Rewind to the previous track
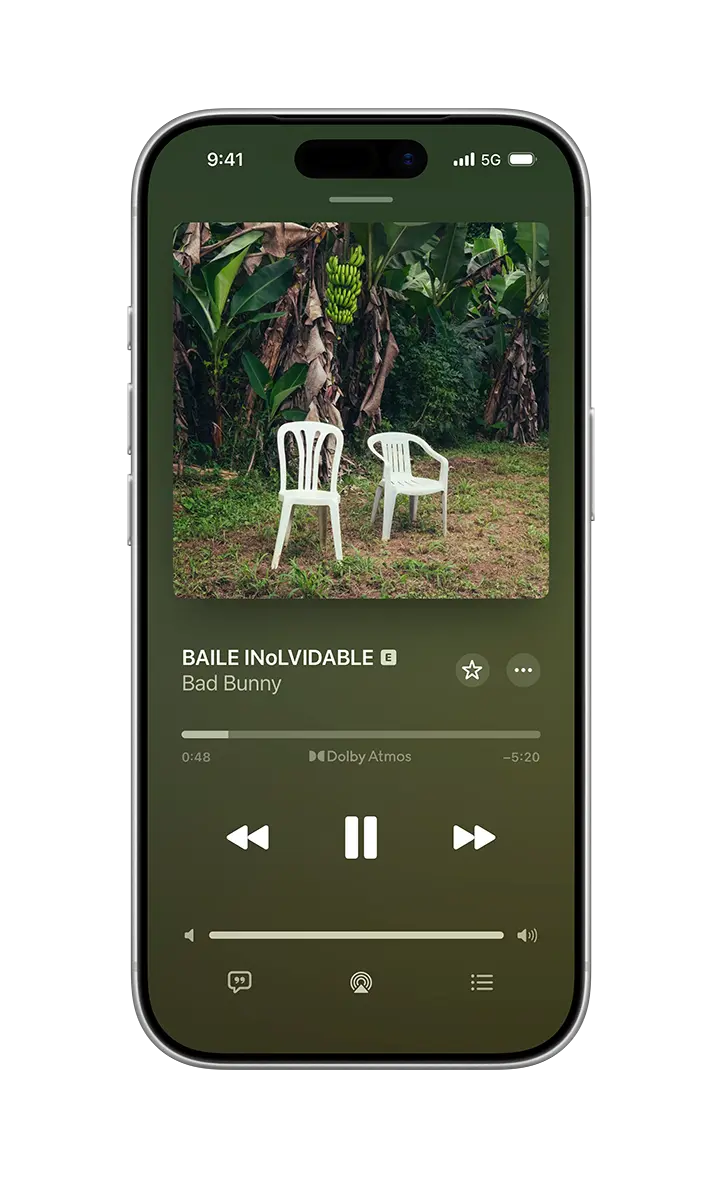Viewport: 722px width, 1178px height. pos(249,838)
